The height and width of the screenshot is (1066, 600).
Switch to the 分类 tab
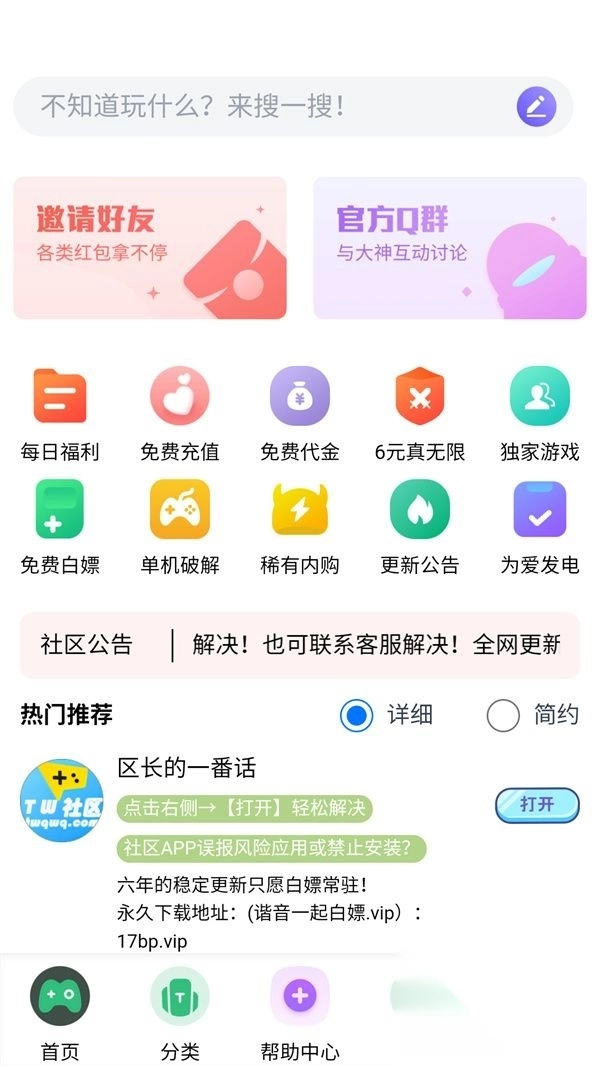tap(180, 1010)
